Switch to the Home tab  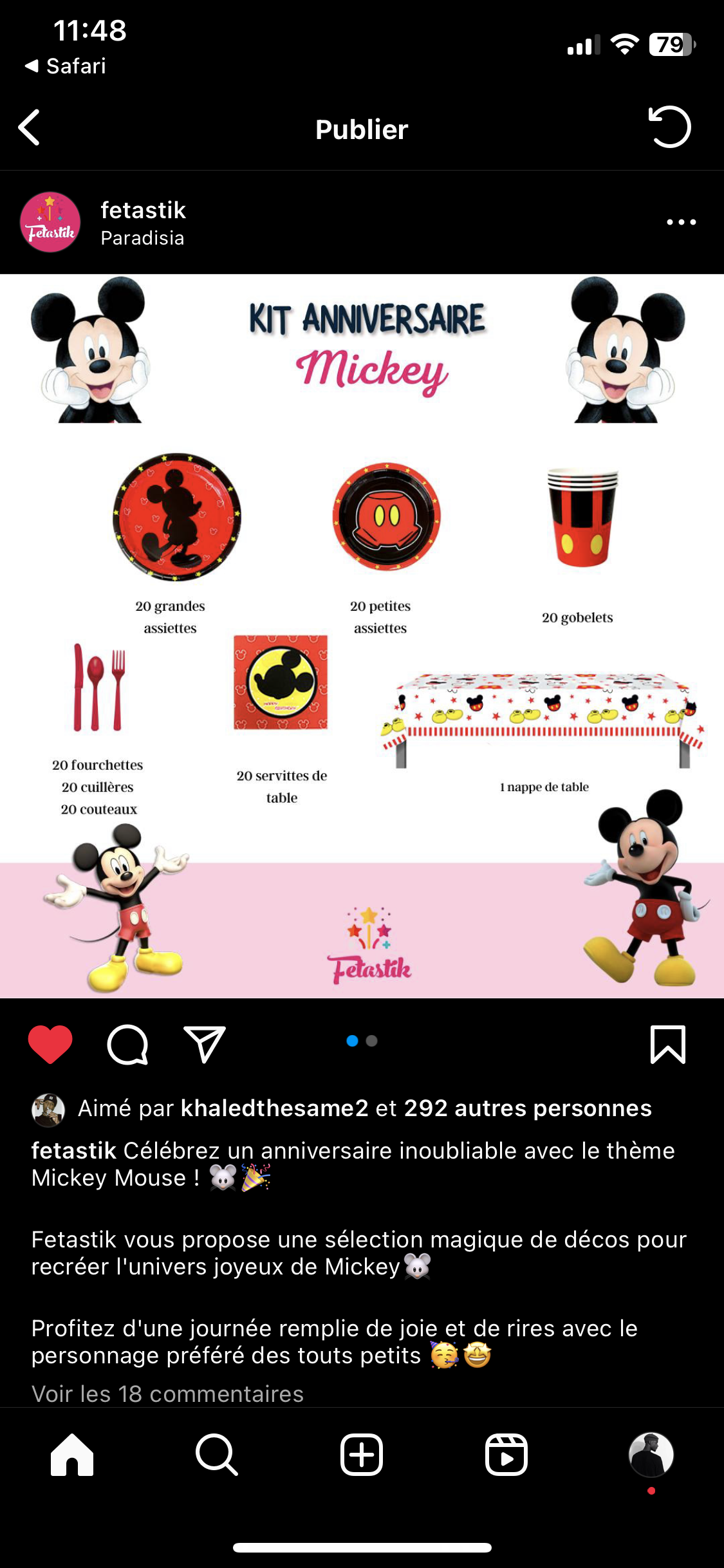[72, 1455]
